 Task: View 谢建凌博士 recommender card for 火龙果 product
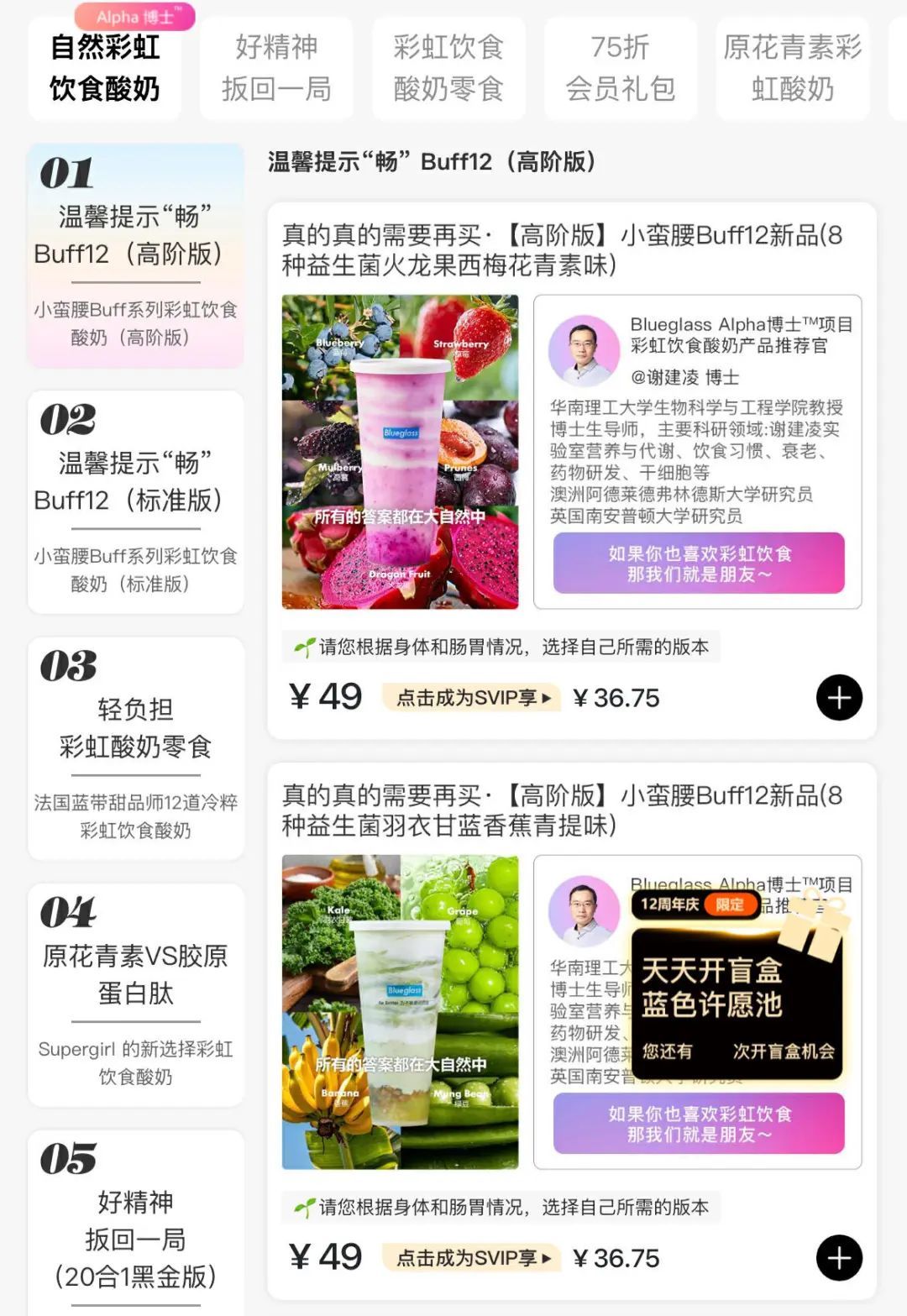697,420
